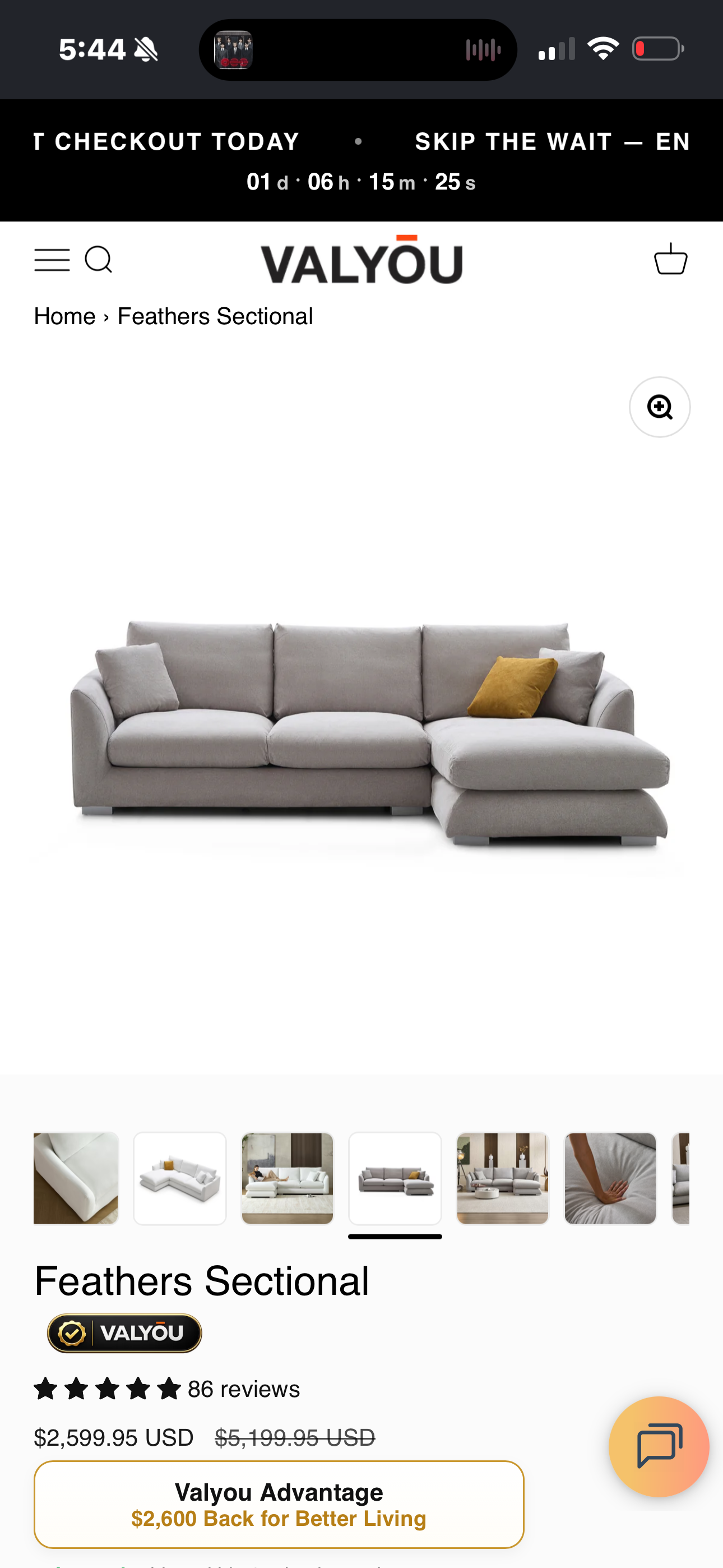Open the 86 reviews link
723x1568 pixels.
point(243,1390)
